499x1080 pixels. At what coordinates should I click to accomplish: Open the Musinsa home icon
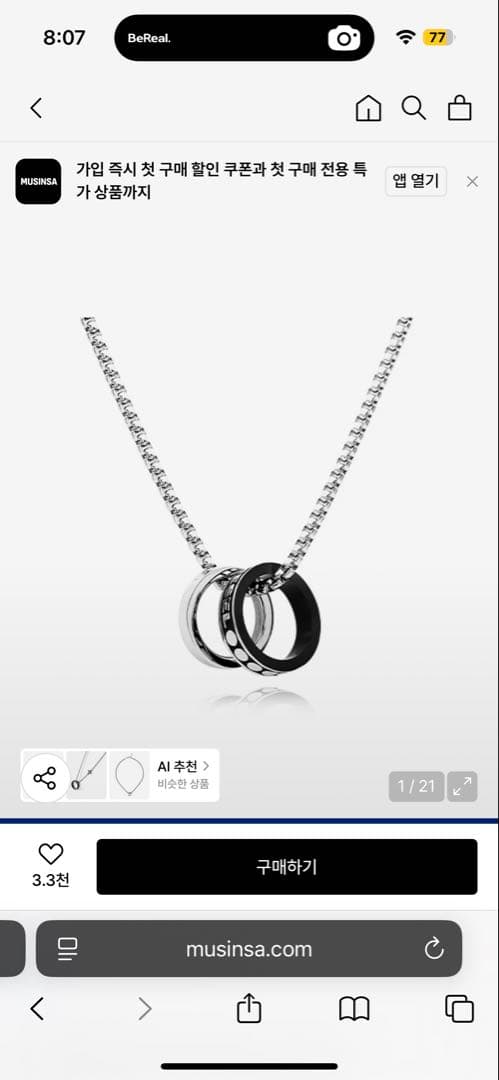[368, 108]
